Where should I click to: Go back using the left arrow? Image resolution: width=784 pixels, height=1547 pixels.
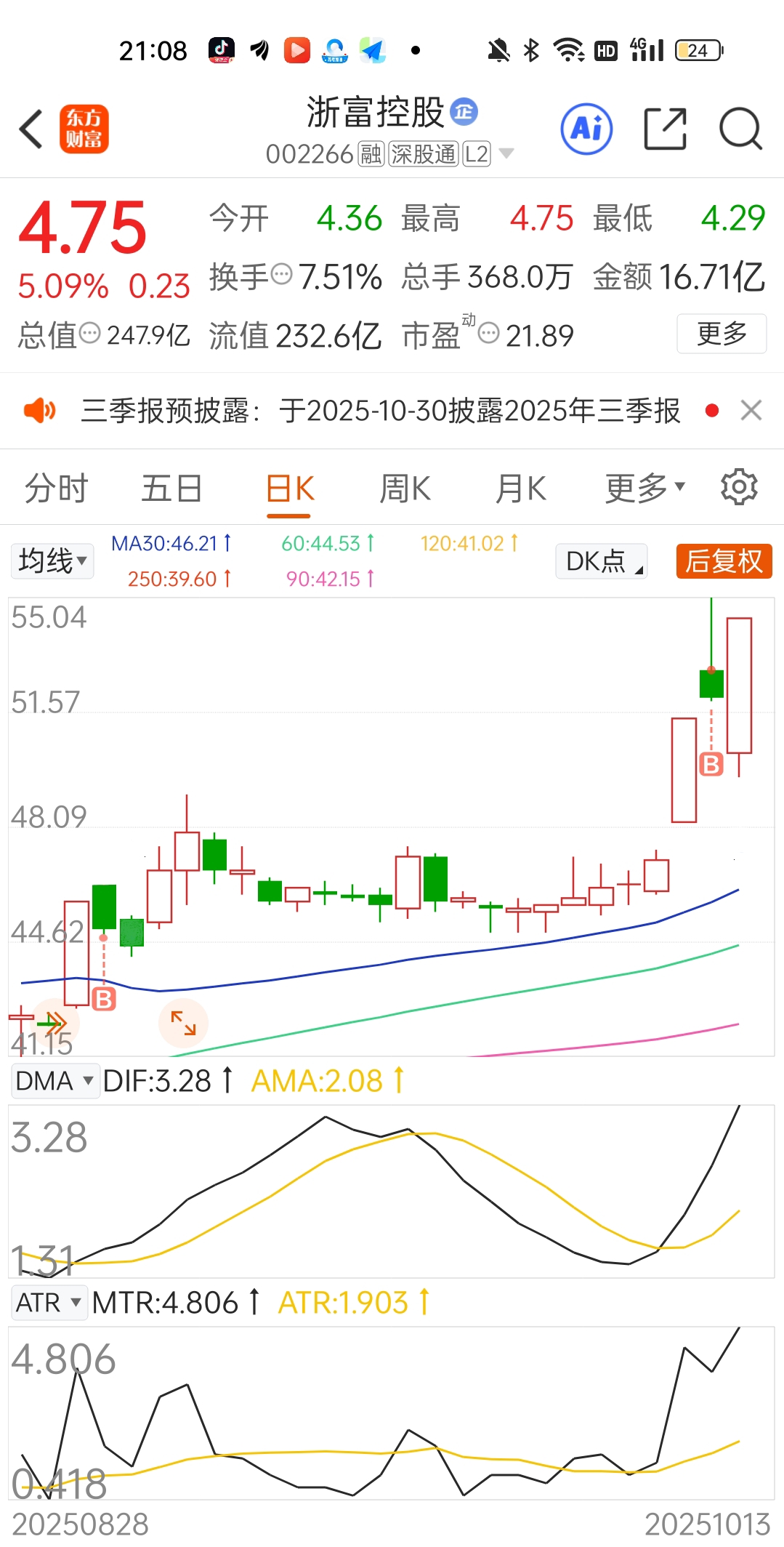32,129
